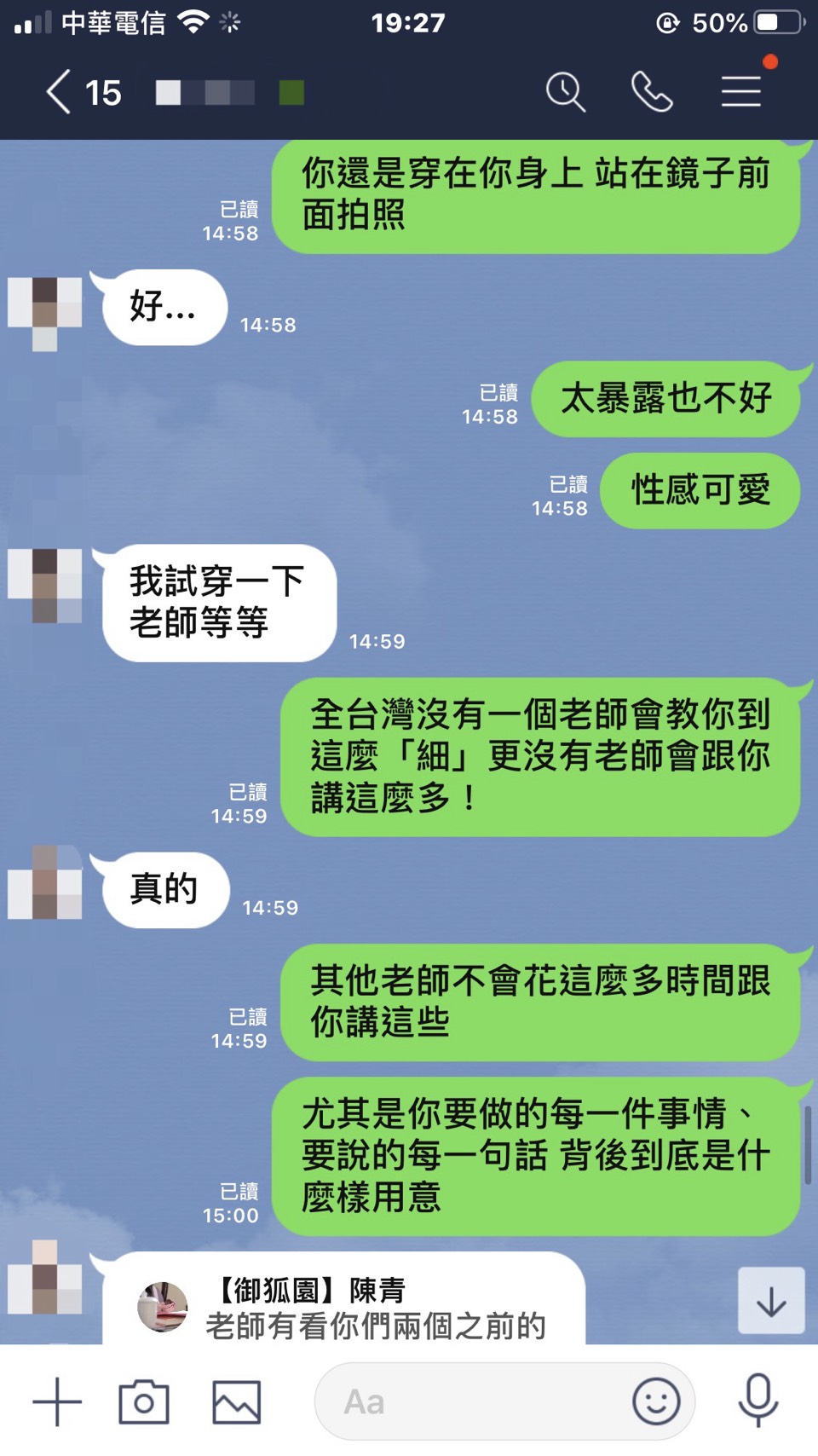Open the chat options menu
Screen dimensions: 818x1456
(x=741, y=92)
